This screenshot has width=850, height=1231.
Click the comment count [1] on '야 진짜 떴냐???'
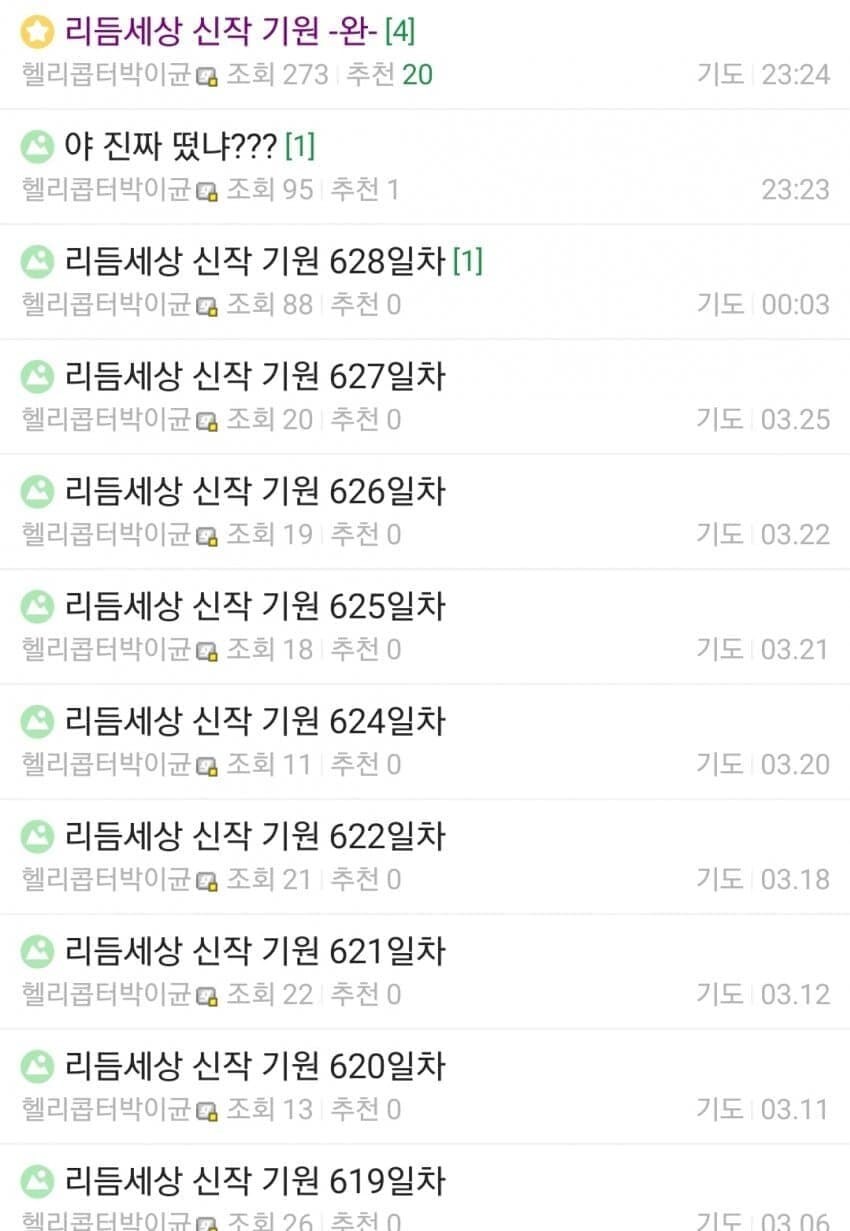point(298,145)
